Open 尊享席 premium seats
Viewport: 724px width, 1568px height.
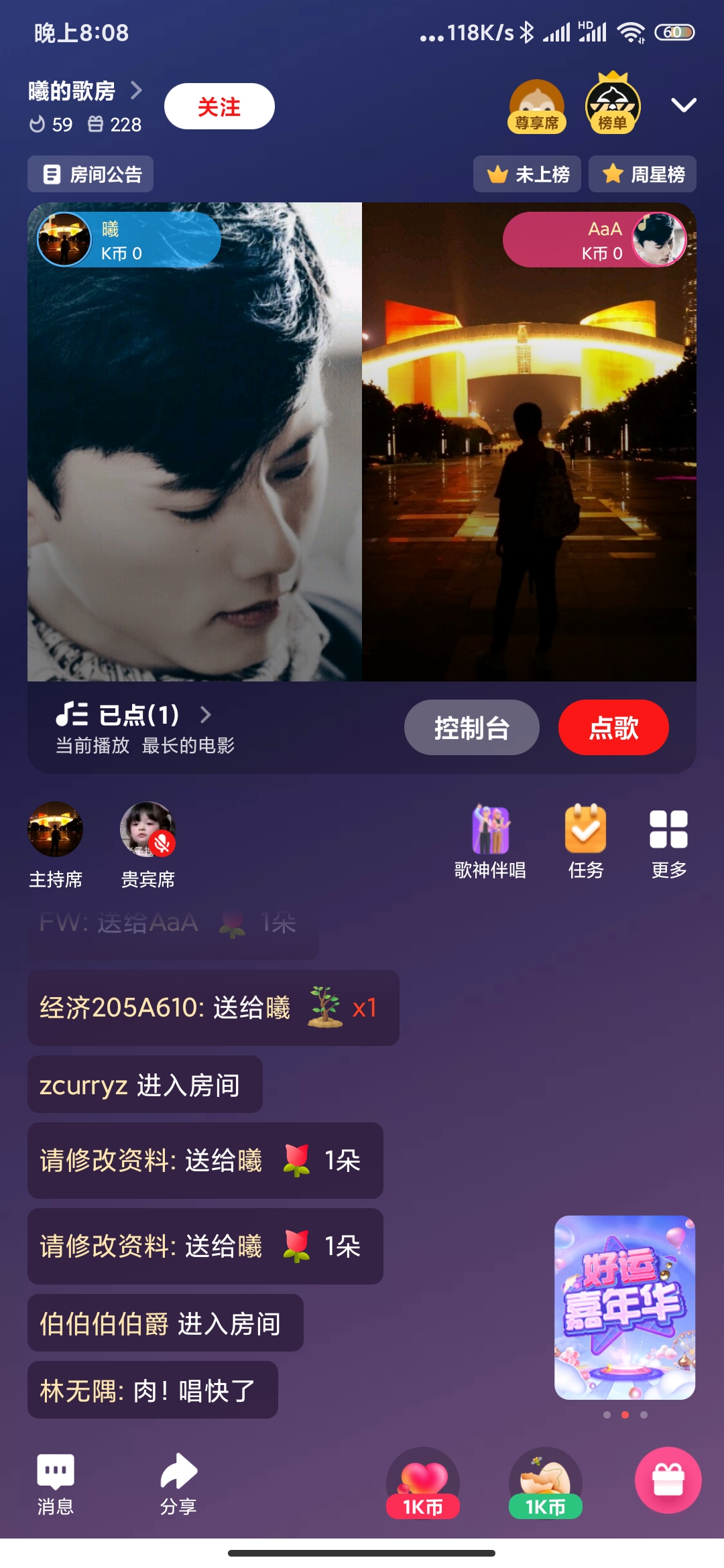536,107
